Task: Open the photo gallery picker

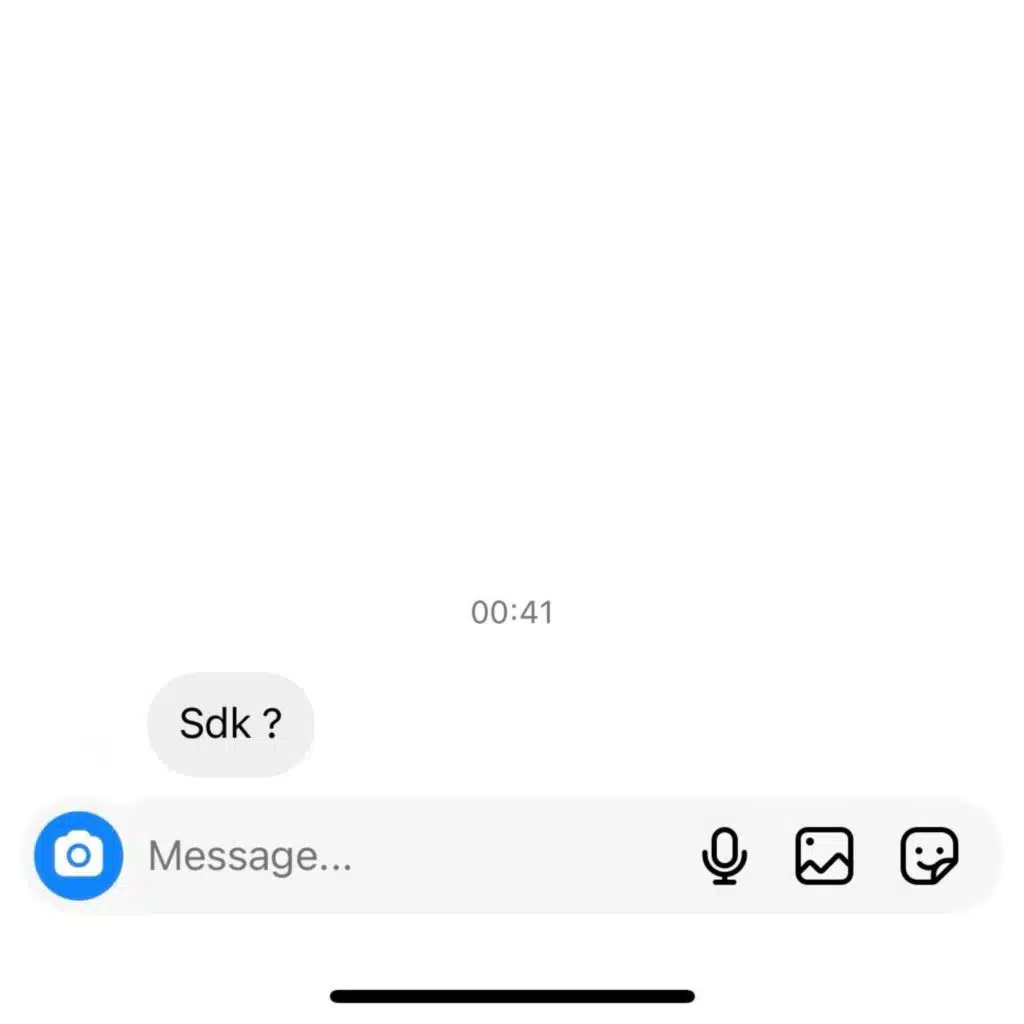Action: tap(824, 856)
